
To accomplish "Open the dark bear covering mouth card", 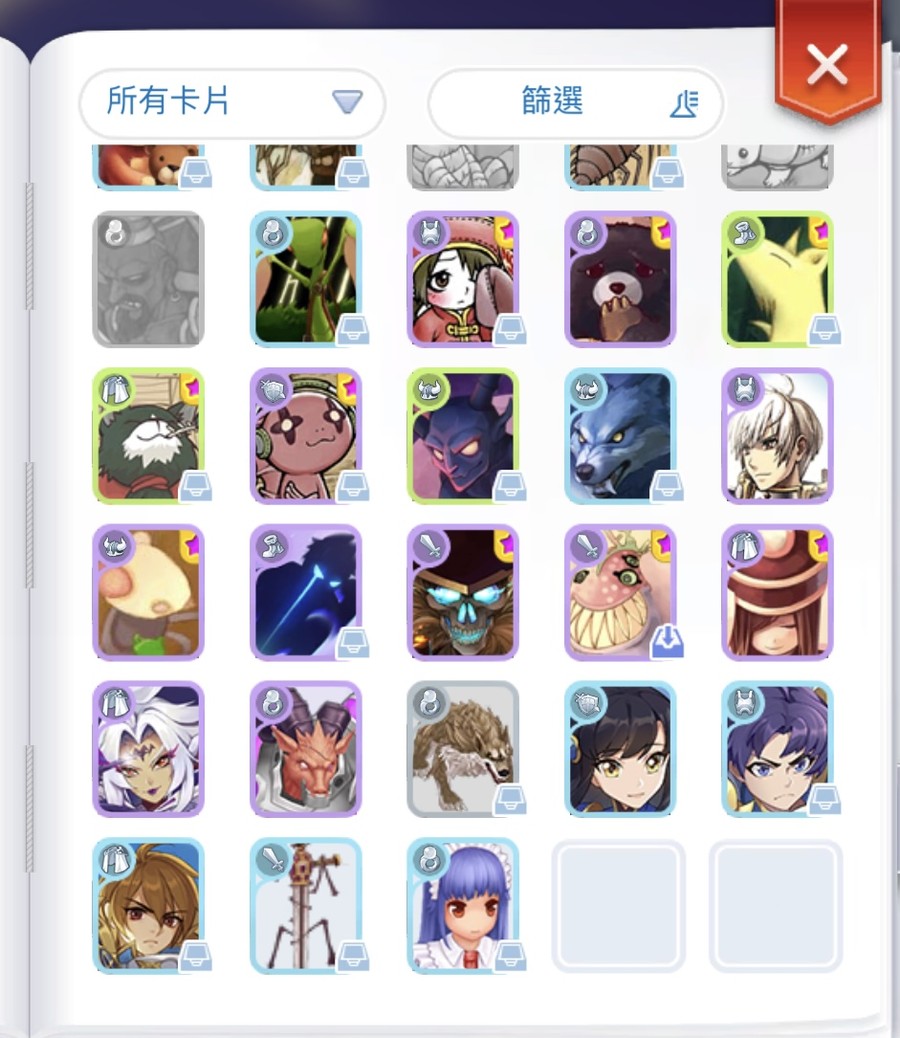I will coord(620,279).
